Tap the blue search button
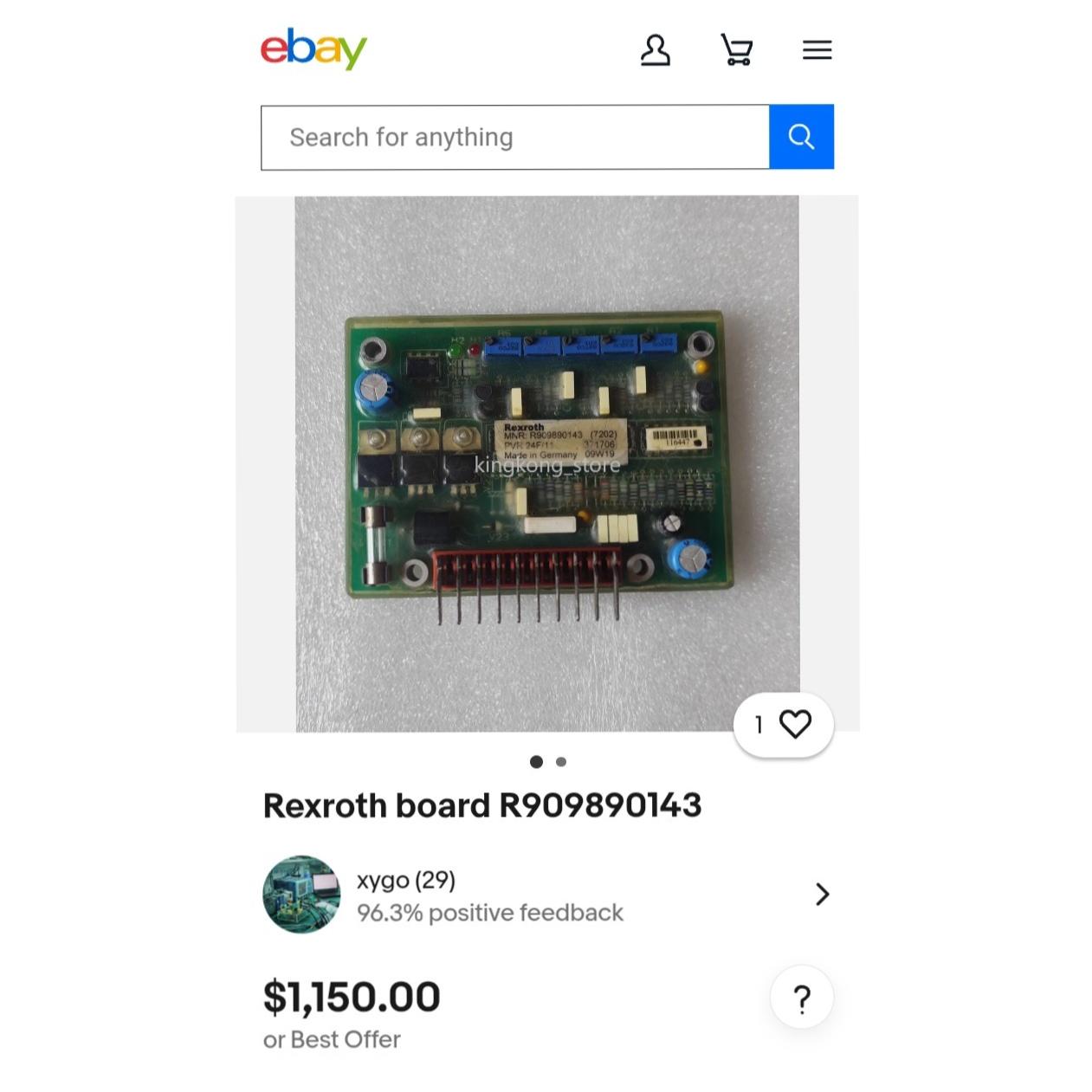 (x=801, y=137)
